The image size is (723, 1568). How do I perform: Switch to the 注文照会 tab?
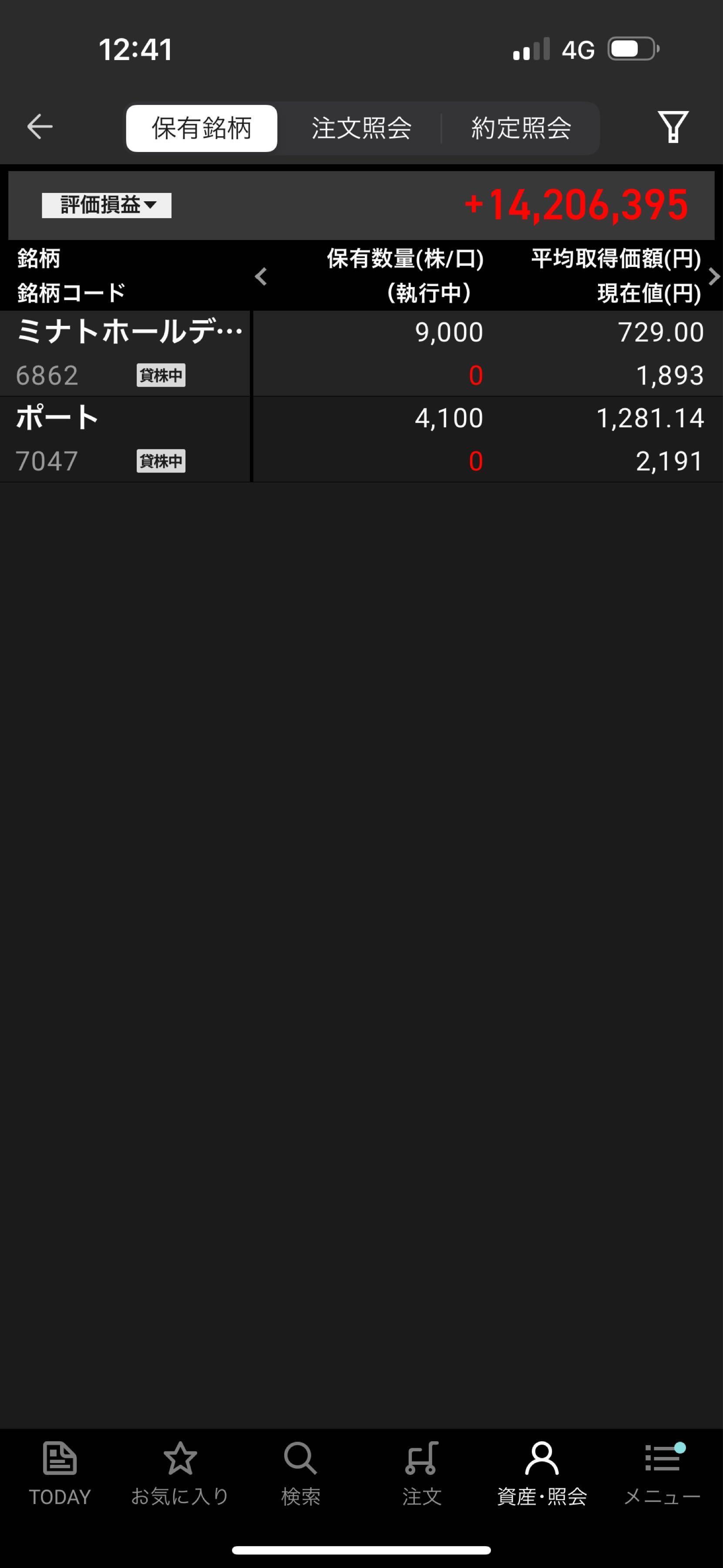tap(361, 128)
